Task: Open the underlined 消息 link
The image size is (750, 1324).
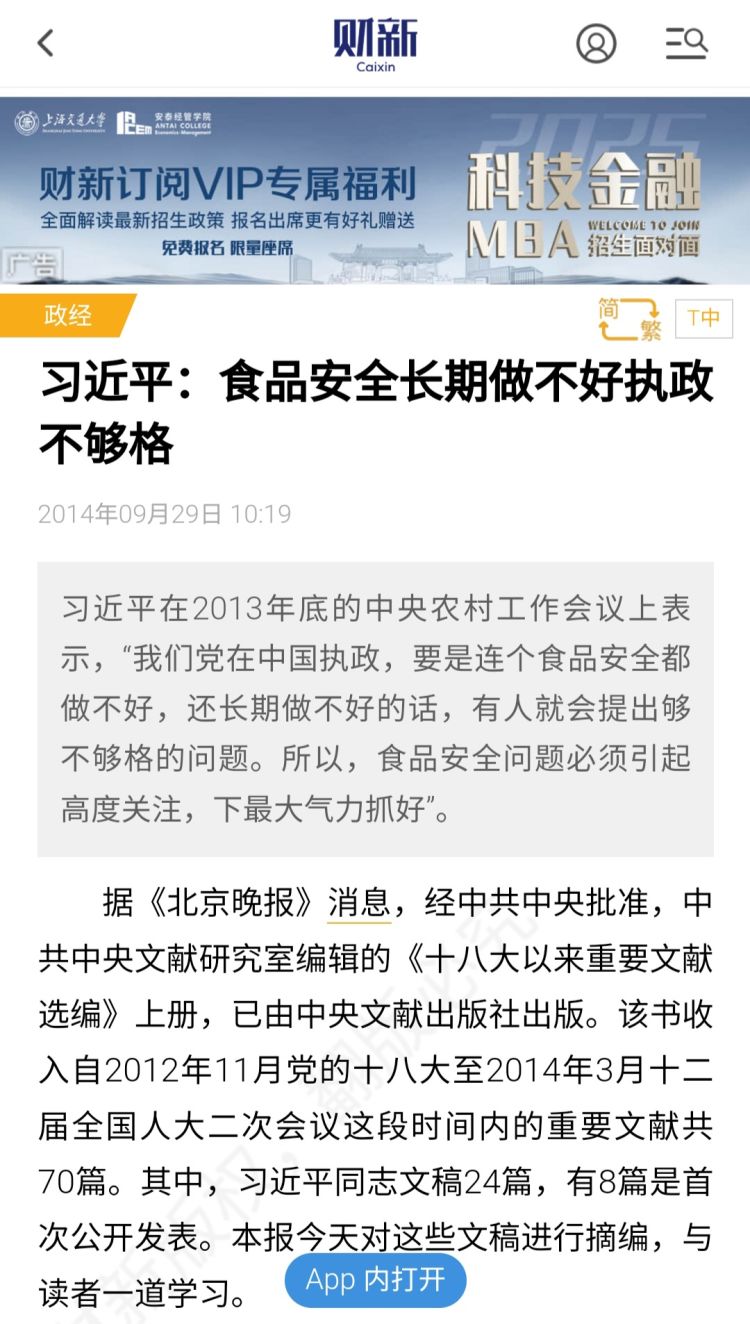Action: [359, 902]
